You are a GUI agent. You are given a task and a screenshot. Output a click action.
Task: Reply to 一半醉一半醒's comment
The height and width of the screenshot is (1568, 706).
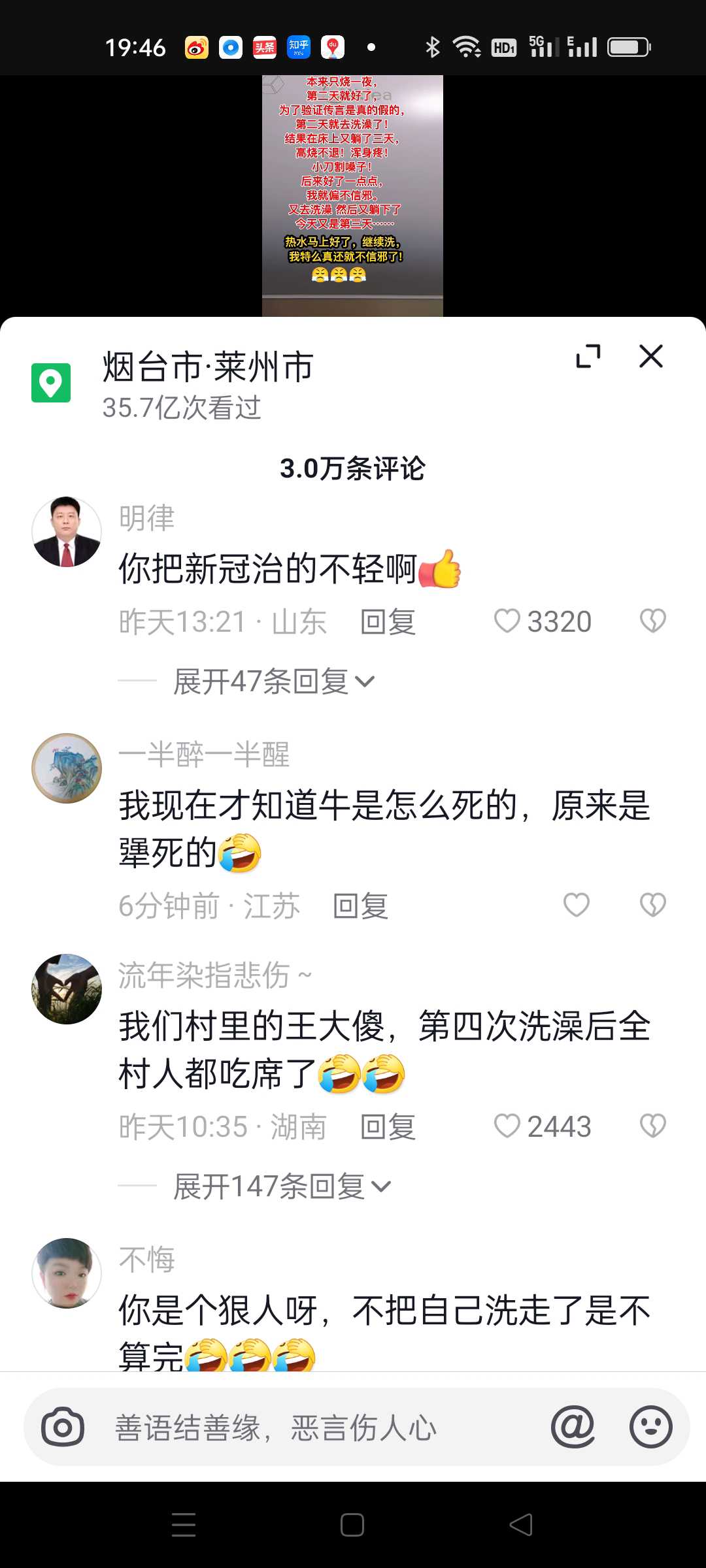click(360, 906)
